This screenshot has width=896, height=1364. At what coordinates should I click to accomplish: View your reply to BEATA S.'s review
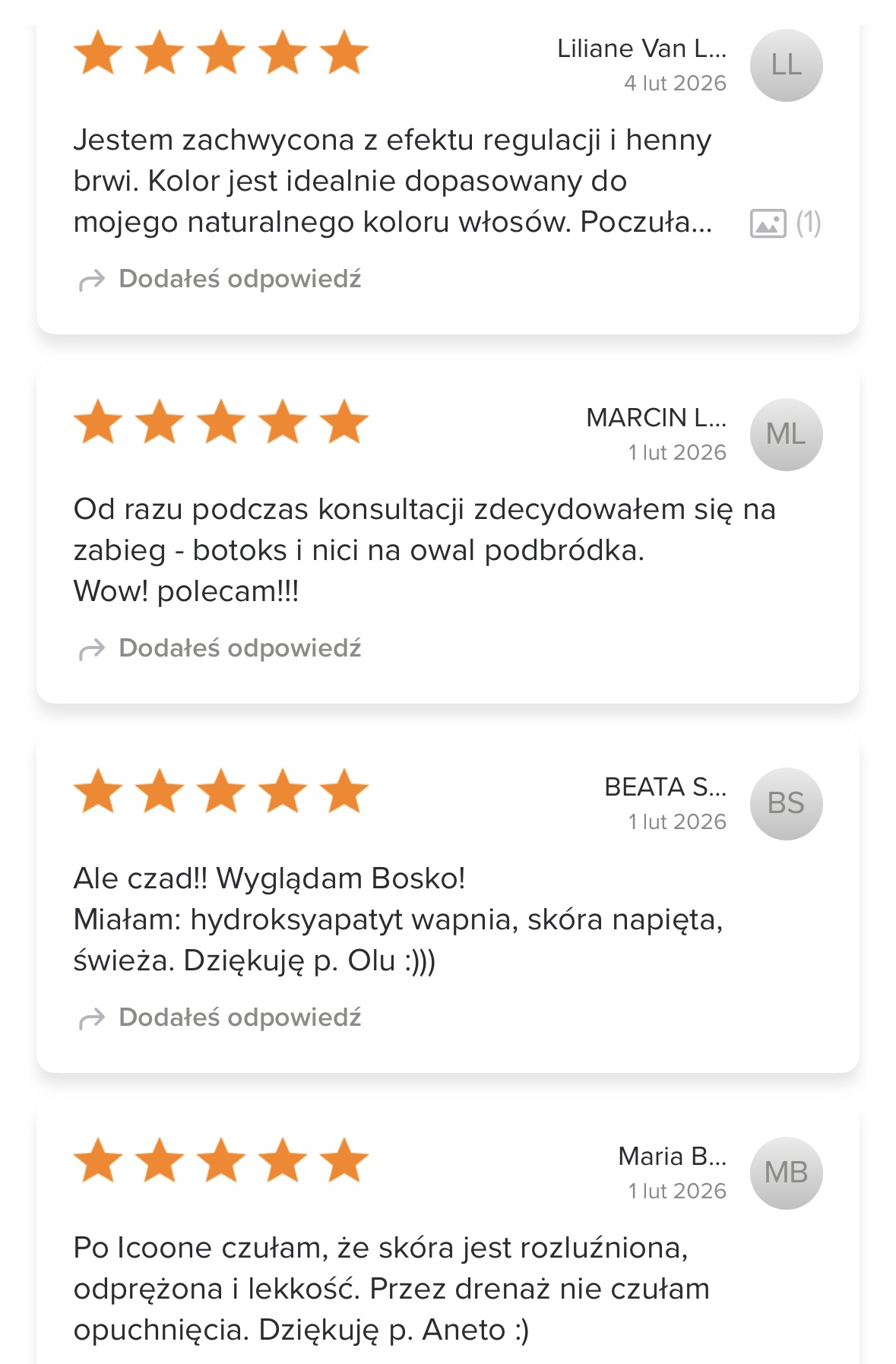[x=239, y=1018]
